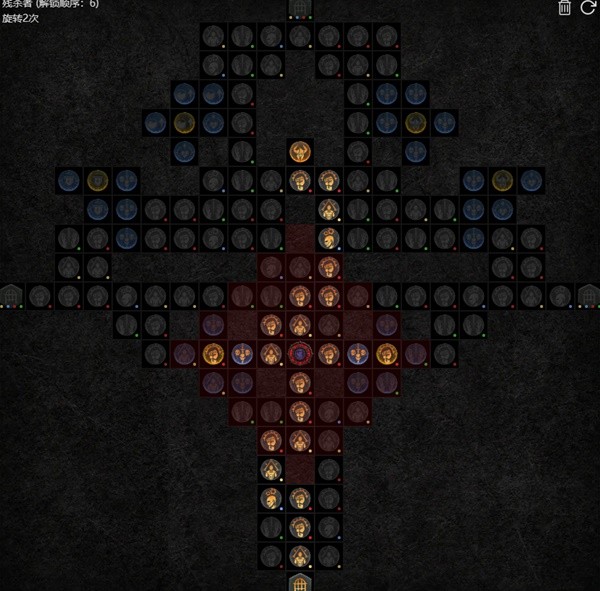This screenshot has height=591, width=600.
Task: Open the highlighted gate node at board bottom
Action: point(299,582)
